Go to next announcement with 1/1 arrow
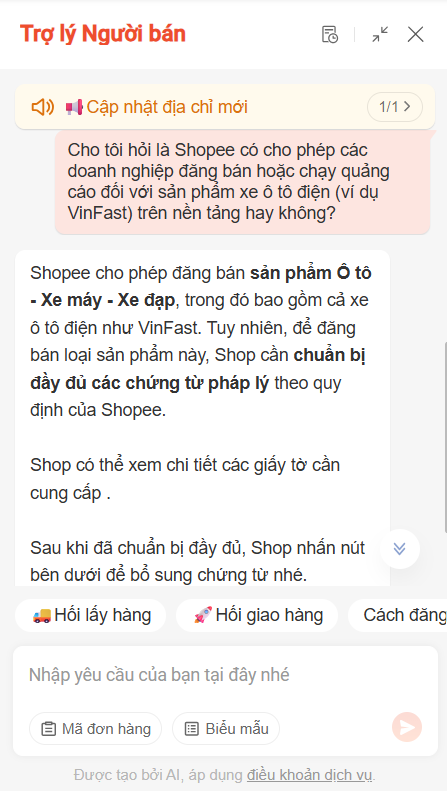The width and height of the screenshot is (447, 791). click(395, 107)
